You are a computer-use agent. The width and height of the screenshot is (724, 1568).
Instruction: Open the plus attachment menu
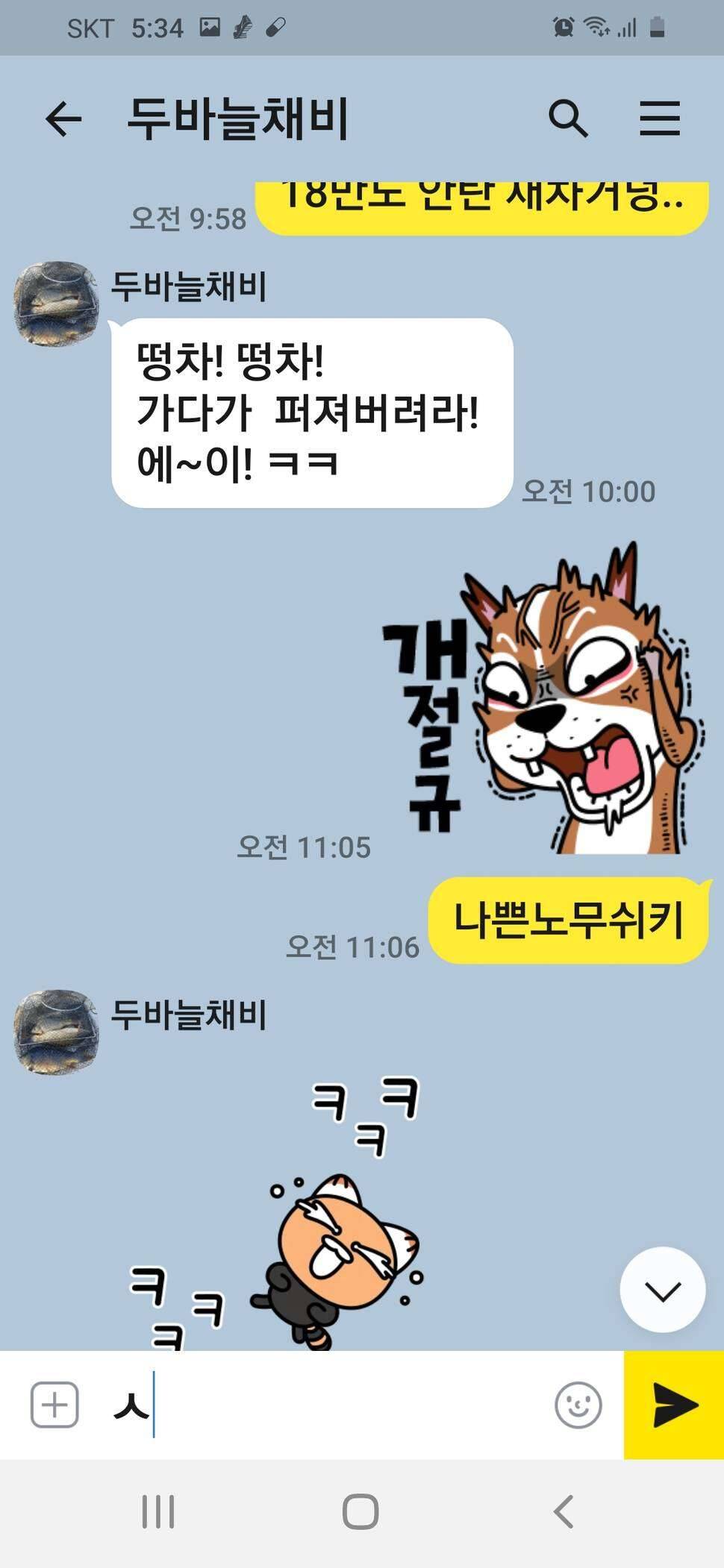coord(54,1405)
